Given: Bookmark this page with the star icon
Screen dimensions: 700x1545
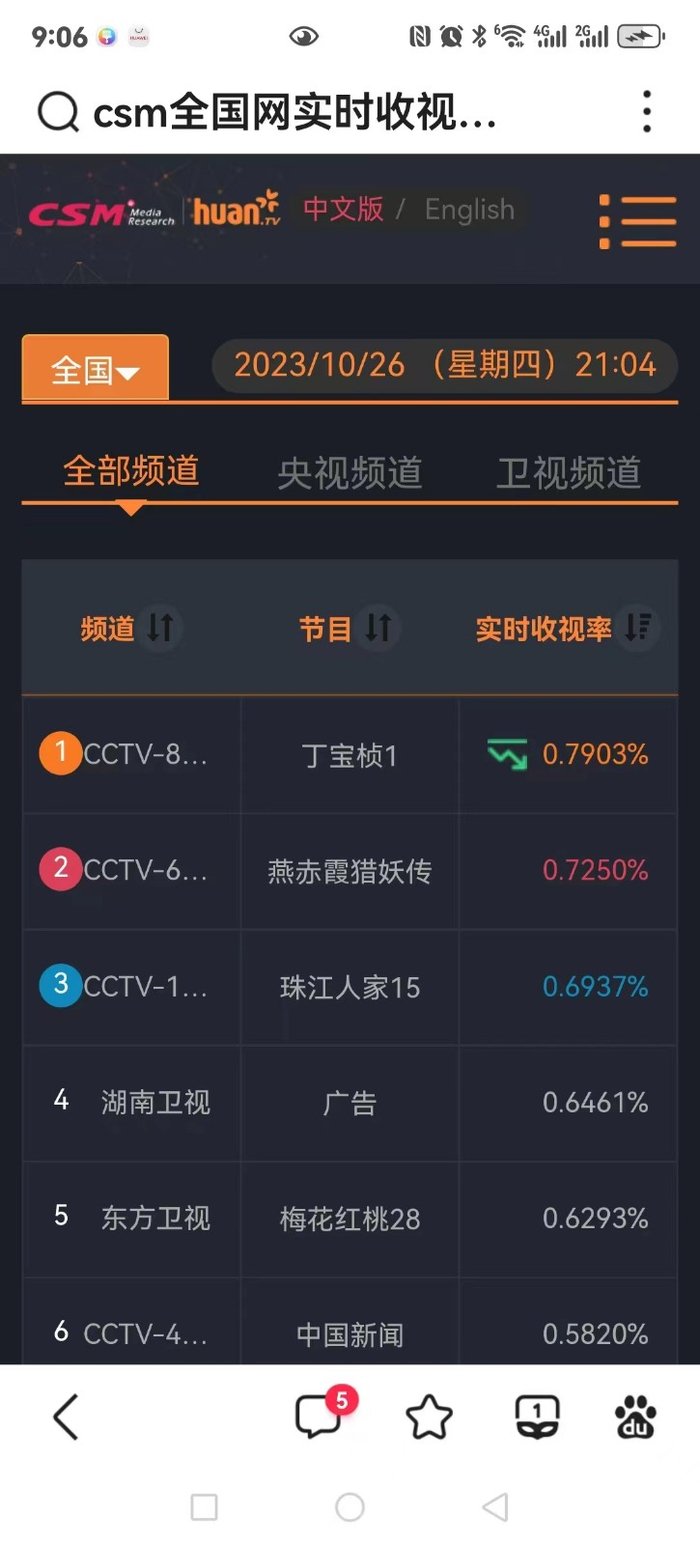Looking at the screenshot, I should point(429,1417).
